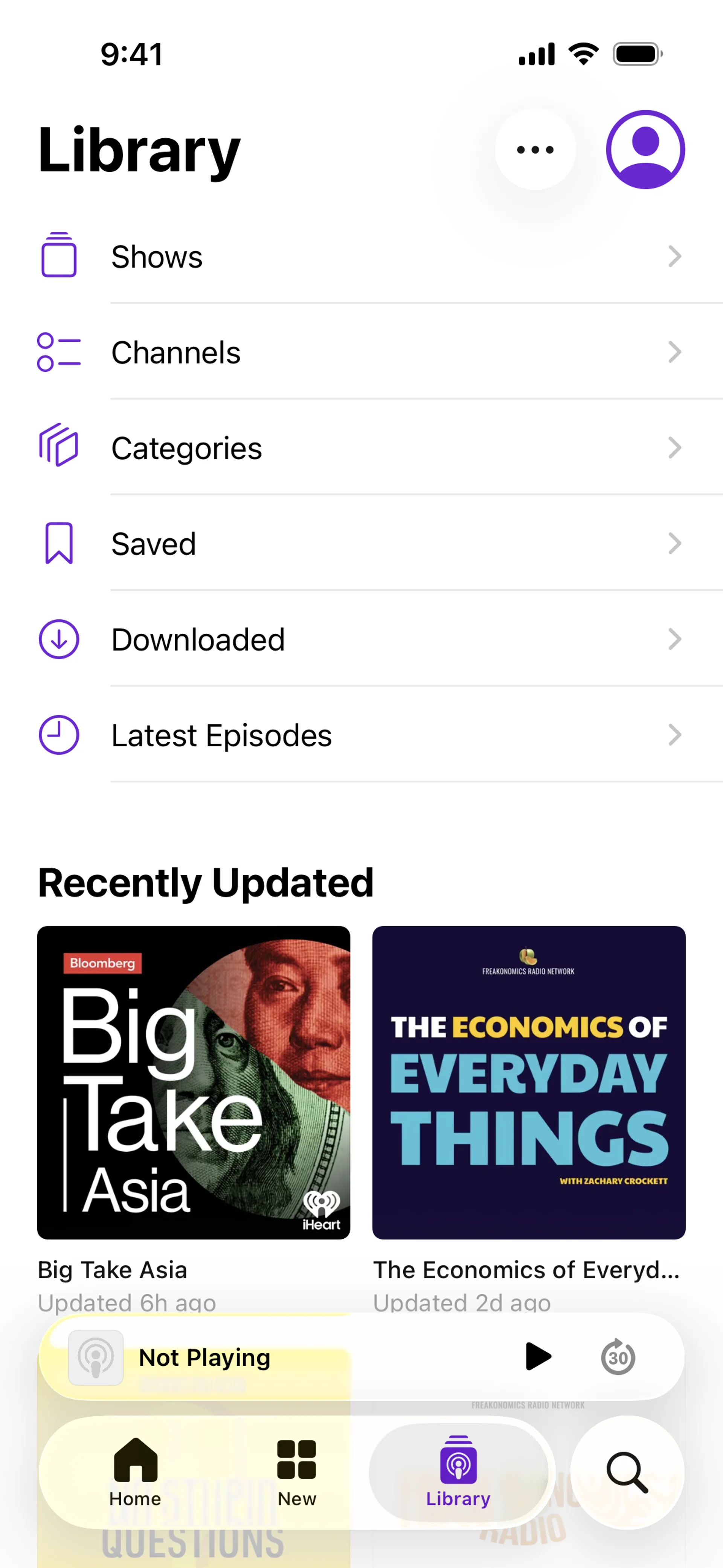Open search from the bottom bar

627,1472
